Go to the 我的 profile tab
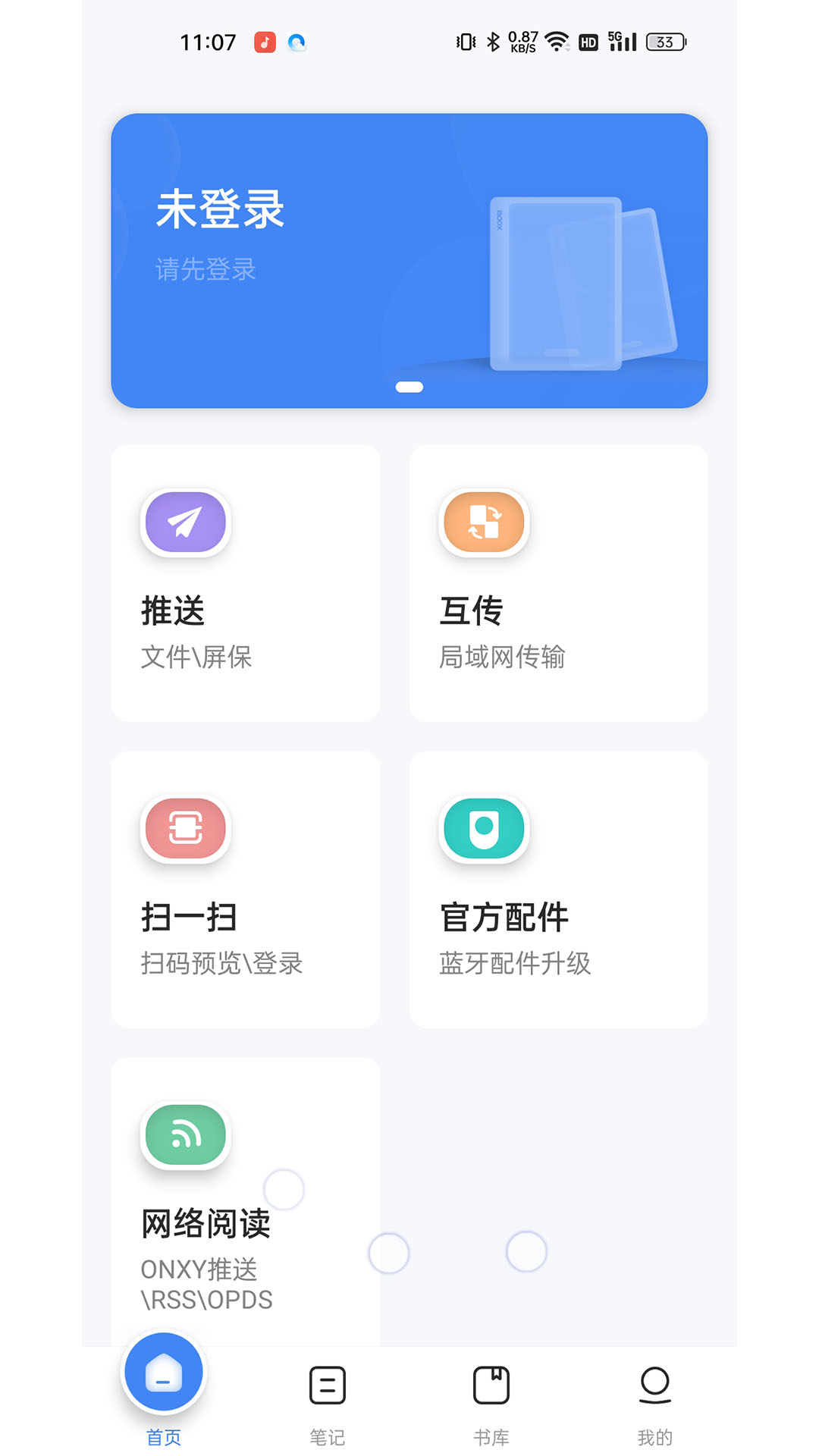This screenshot has height=1456, width=819. (x=655, y=1401)
